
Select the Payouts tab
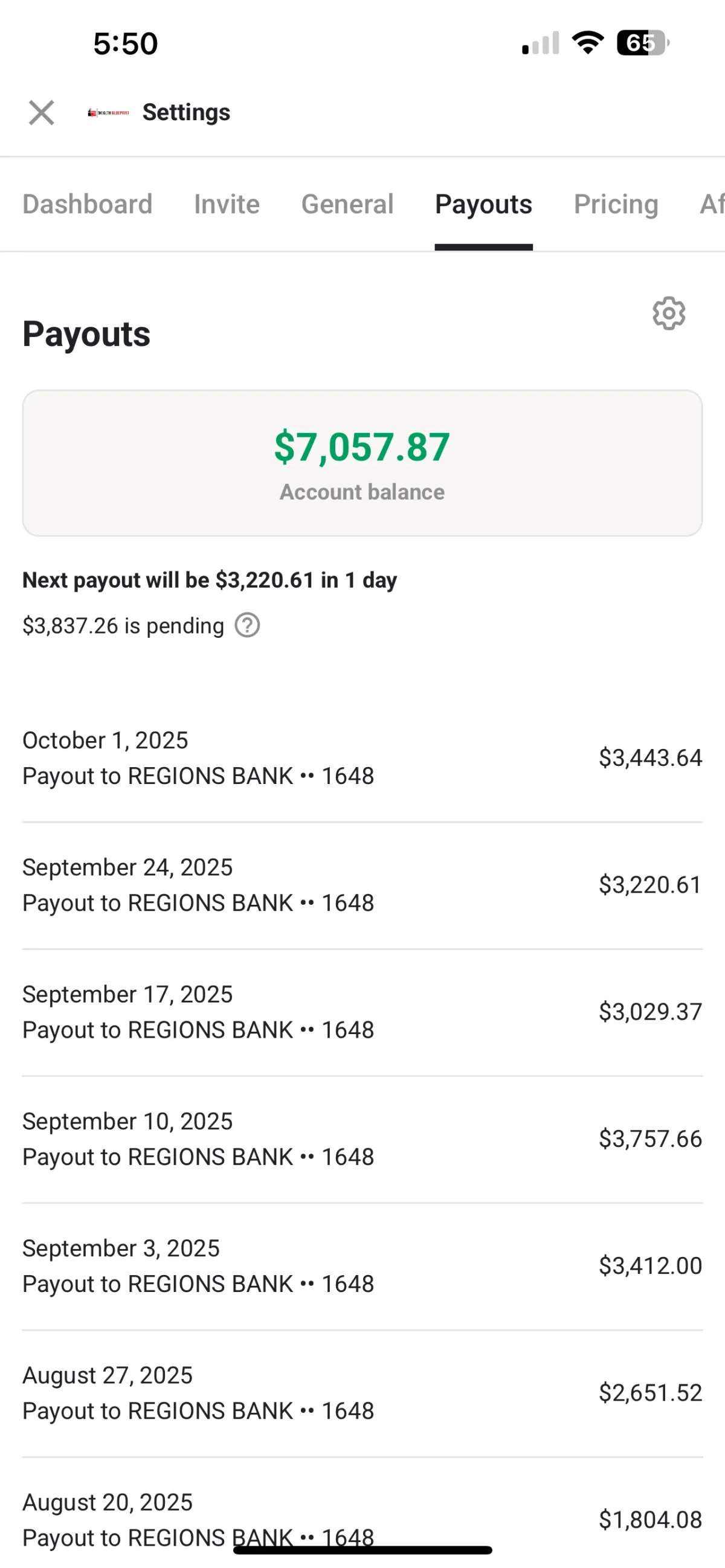(483, 204)
